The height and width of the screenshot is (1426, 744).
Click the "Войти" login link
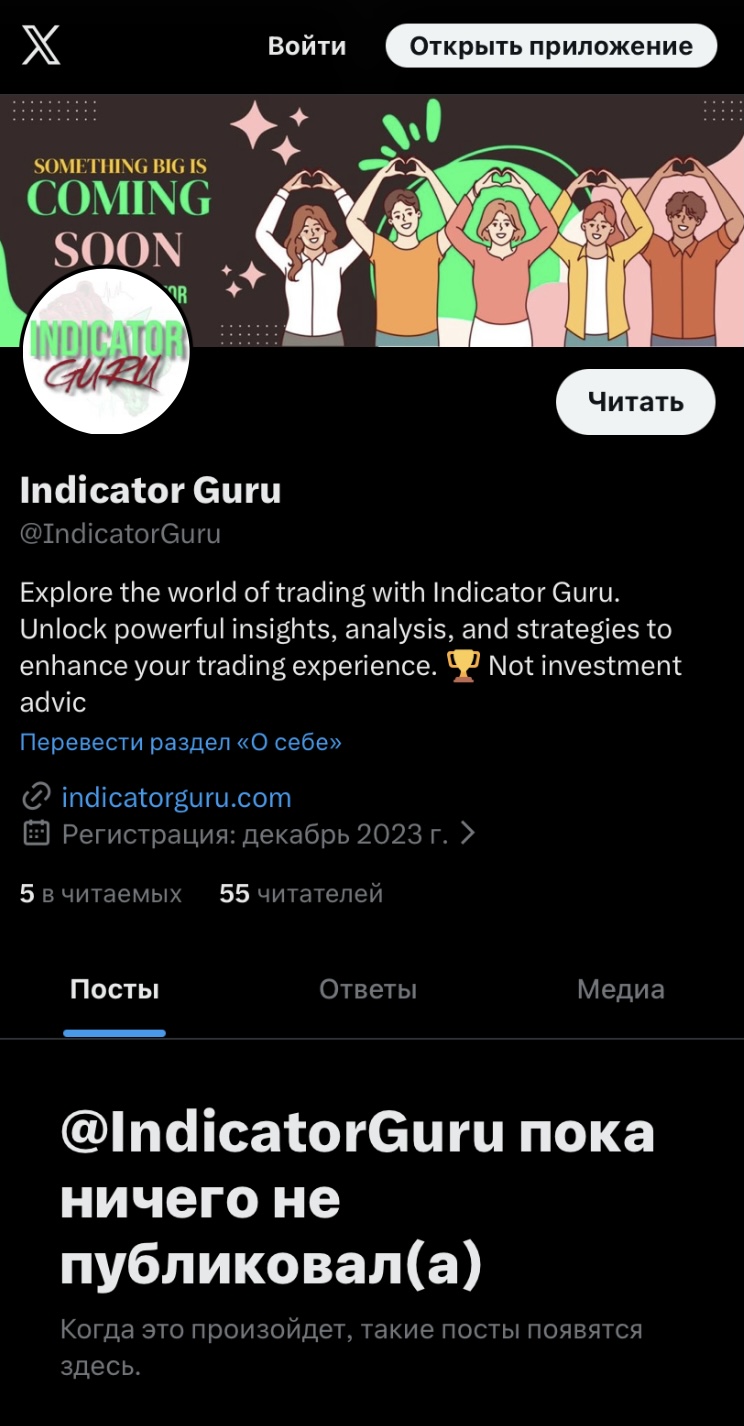pyautogui.click(x=307, y=45)
